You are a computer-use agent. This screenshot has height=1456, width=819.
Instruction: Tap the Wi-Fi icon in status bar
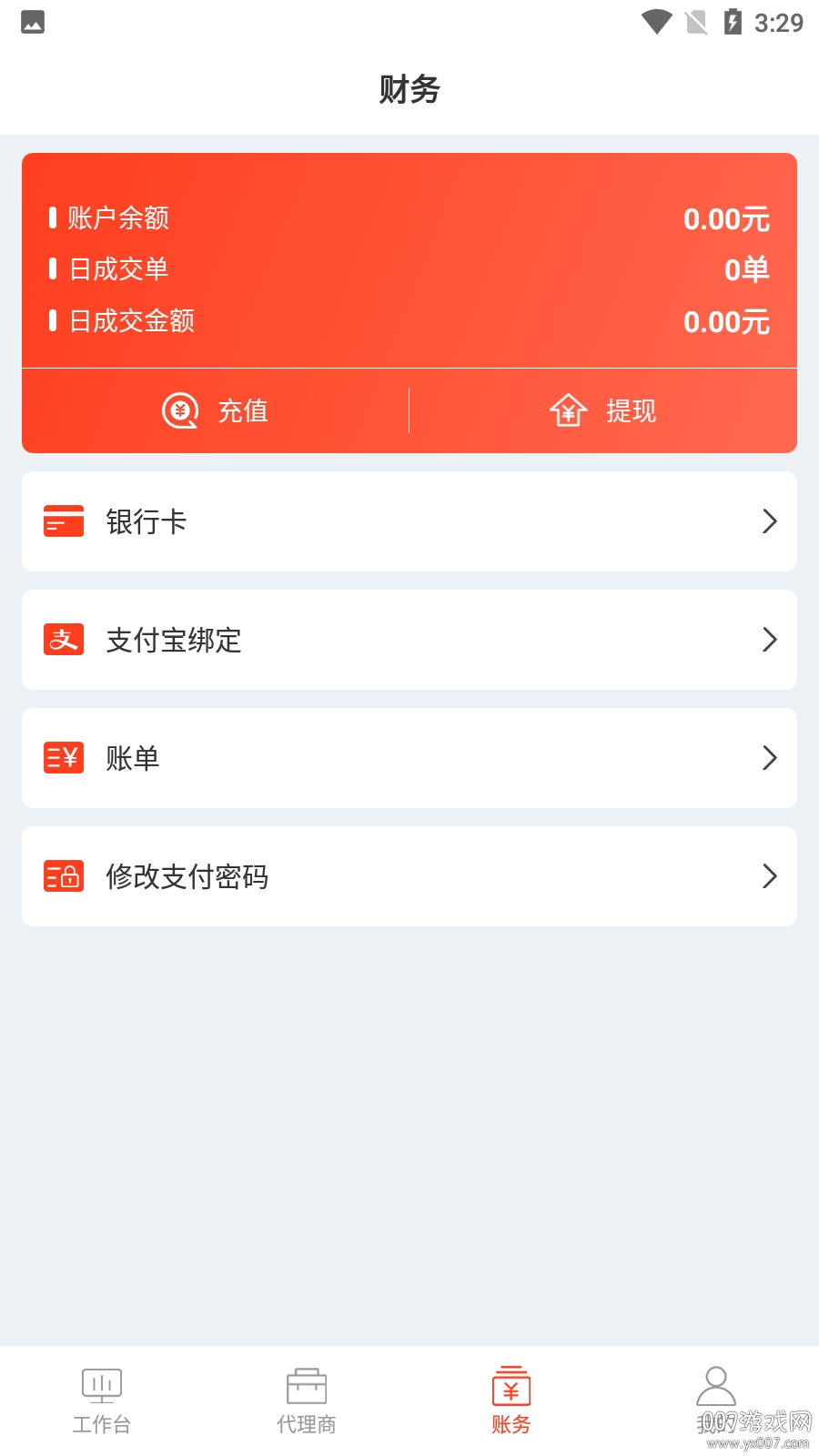(x=654, y=23)
